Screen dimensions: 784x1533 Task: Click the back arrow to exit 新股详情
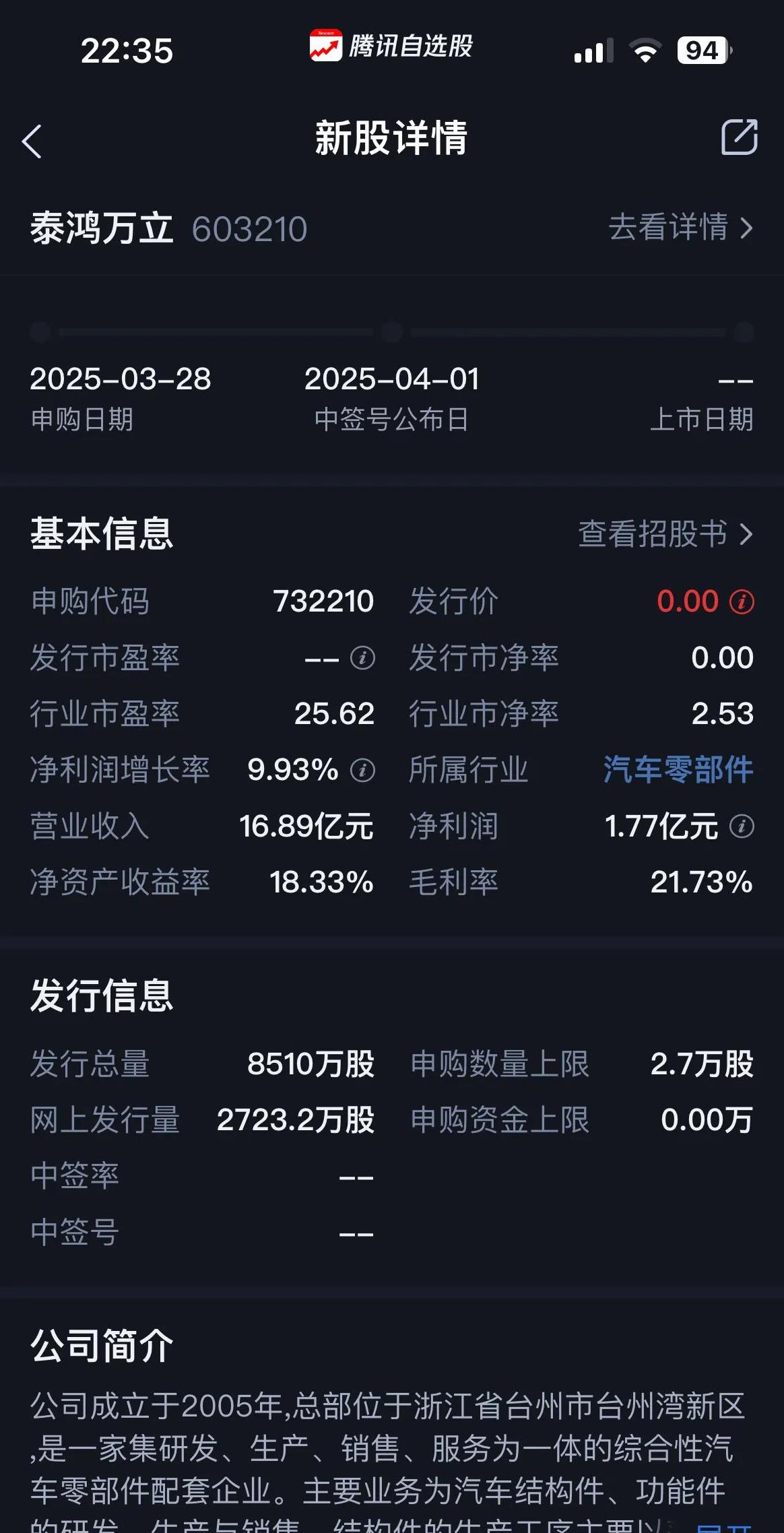(32, 140)
